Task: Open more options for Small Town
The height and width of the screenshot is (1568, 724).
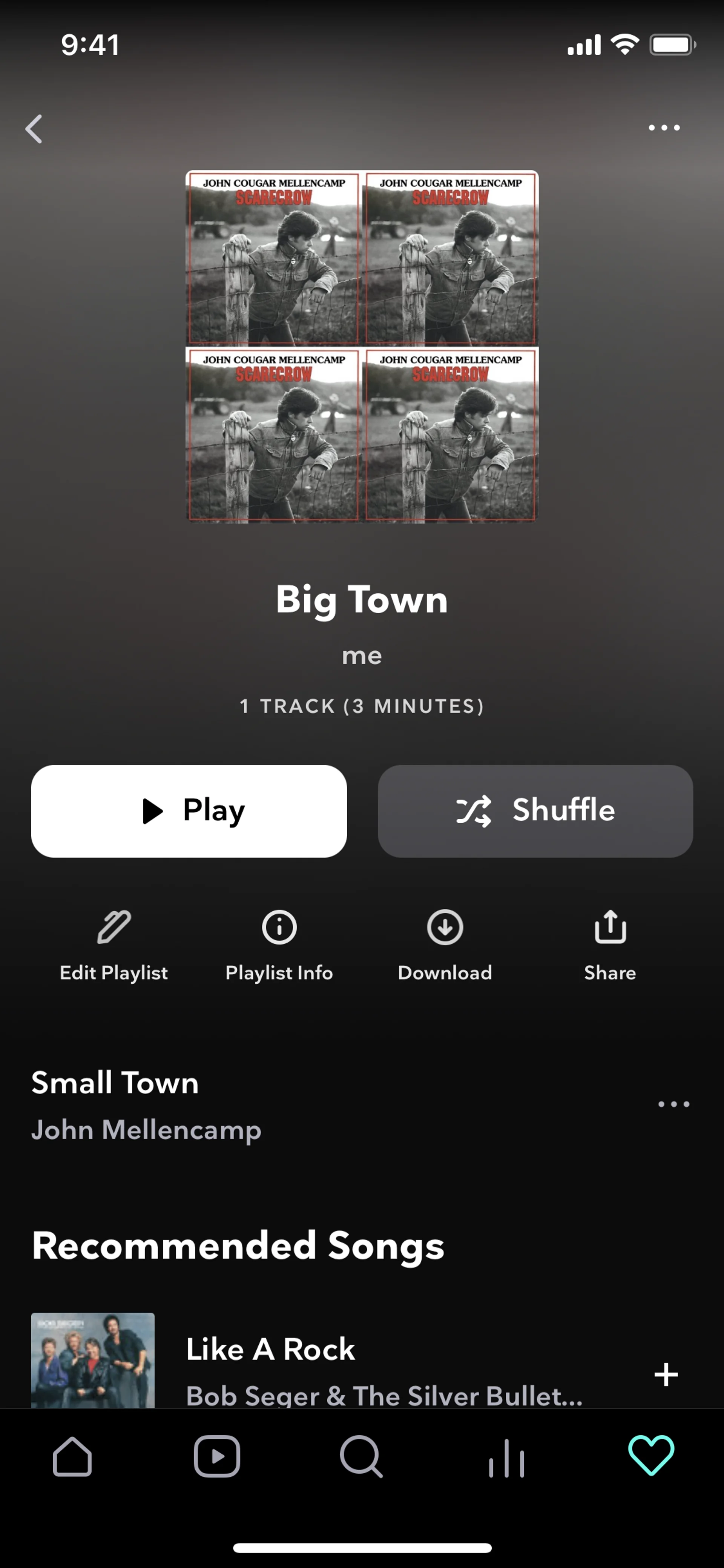Action: (673, 1104)
